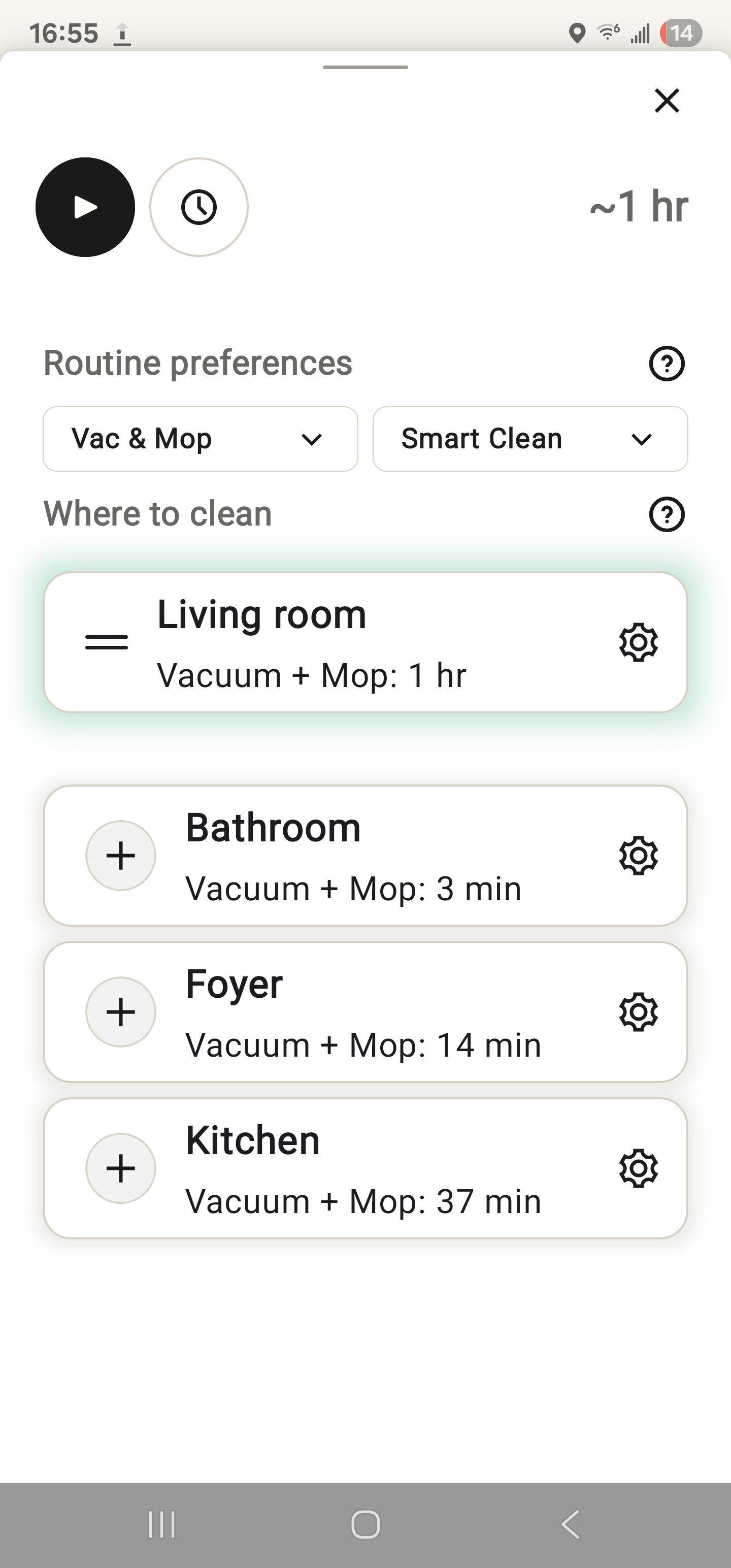
Task: Expand the Vac & Mop dropdown
Action: (x=200, y=439)
